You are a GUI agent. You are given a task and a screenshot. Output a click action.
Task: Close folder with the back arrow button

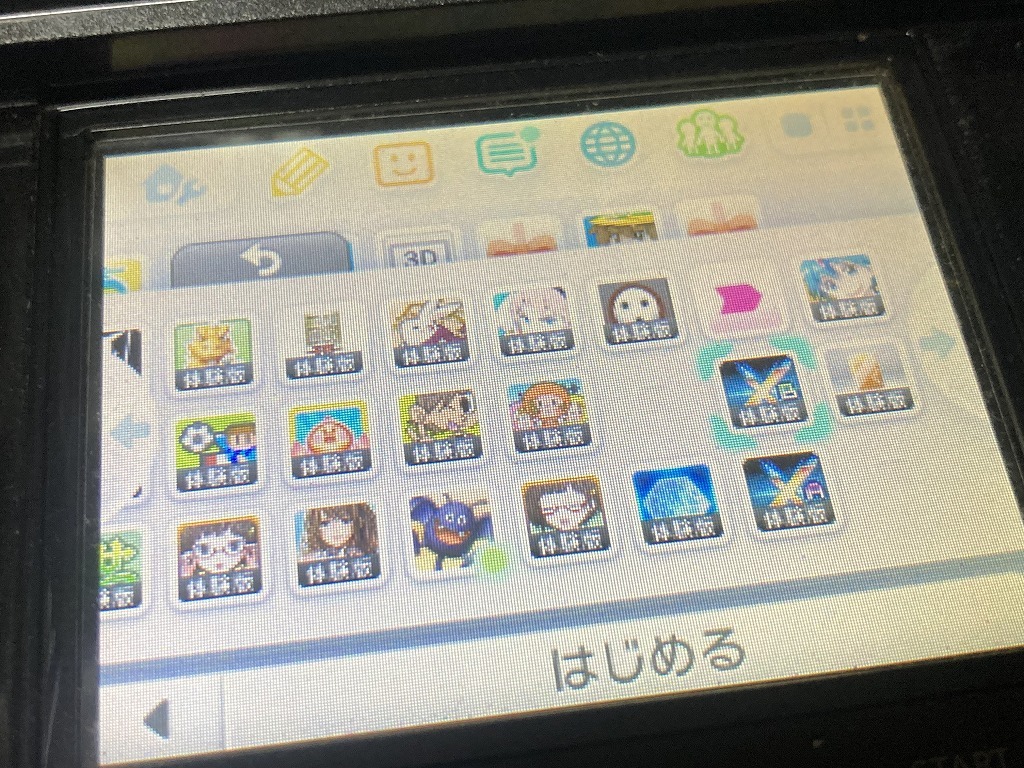(x=262, y=259)
